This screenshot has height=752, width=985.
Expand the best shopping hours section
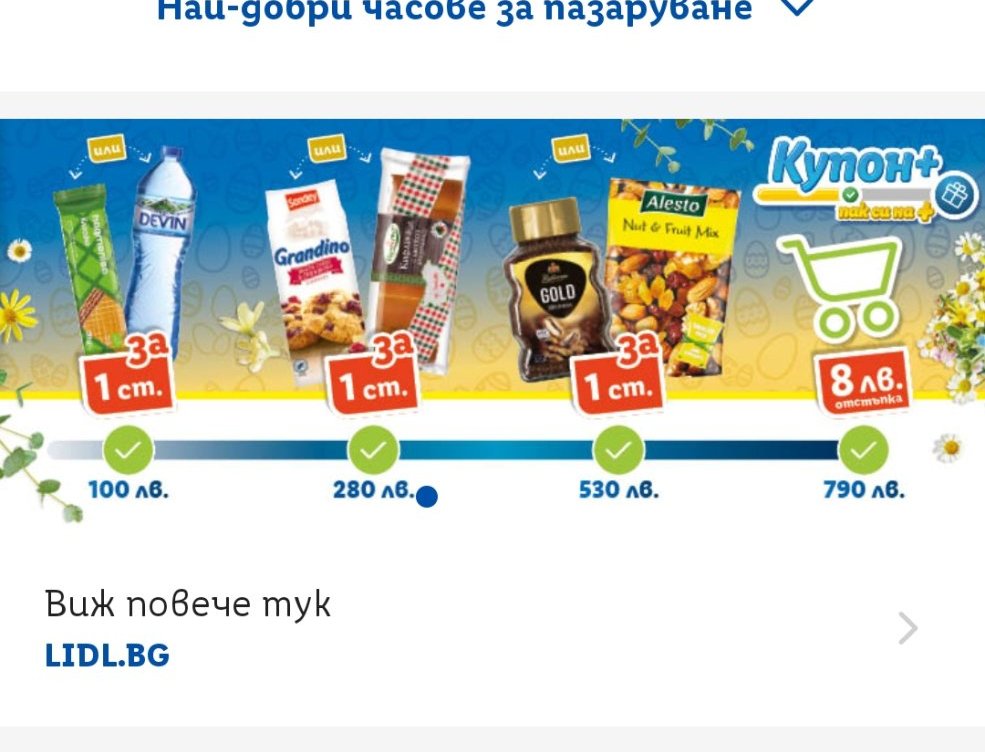click(795, 10)
